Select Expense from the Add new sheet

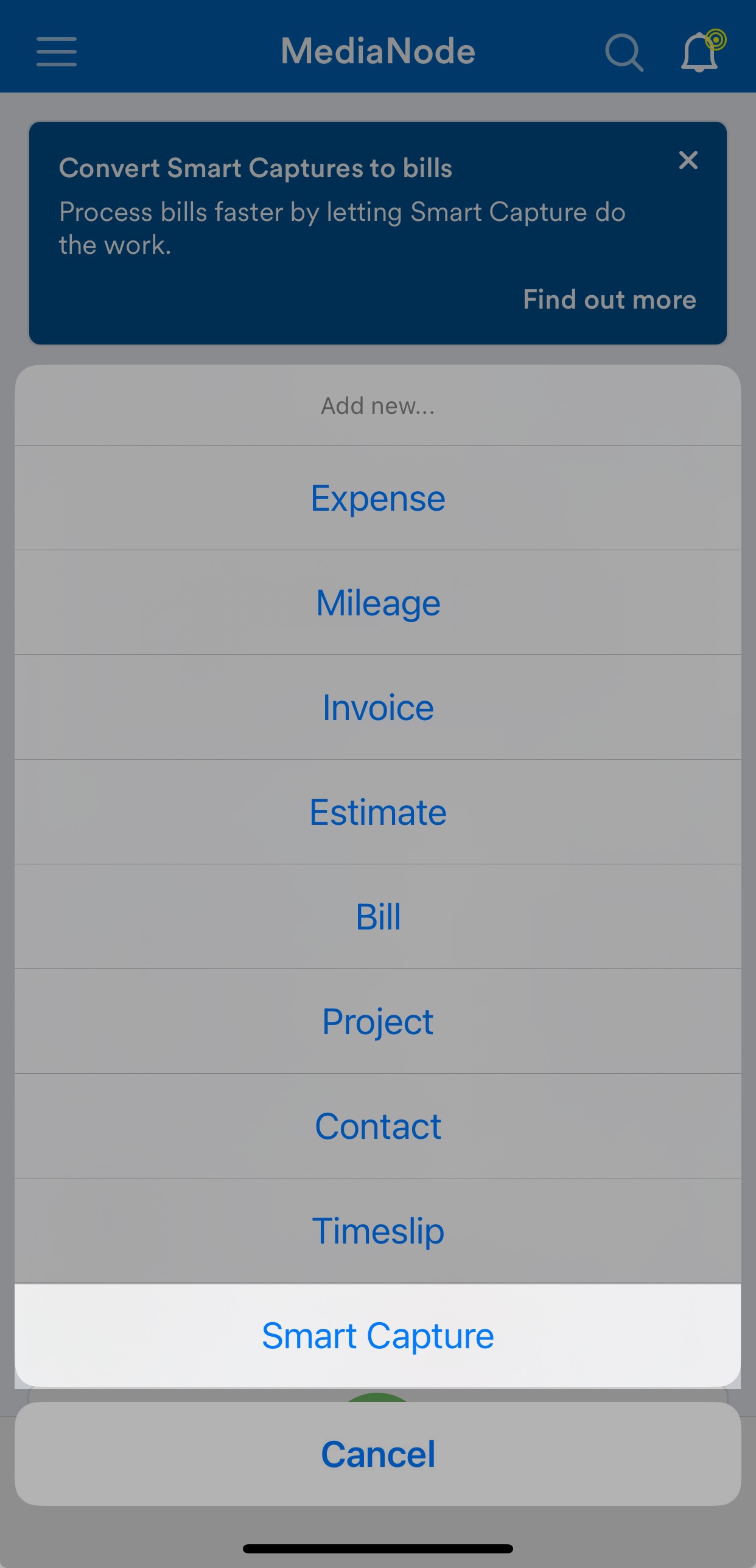[x=378, y=497]
